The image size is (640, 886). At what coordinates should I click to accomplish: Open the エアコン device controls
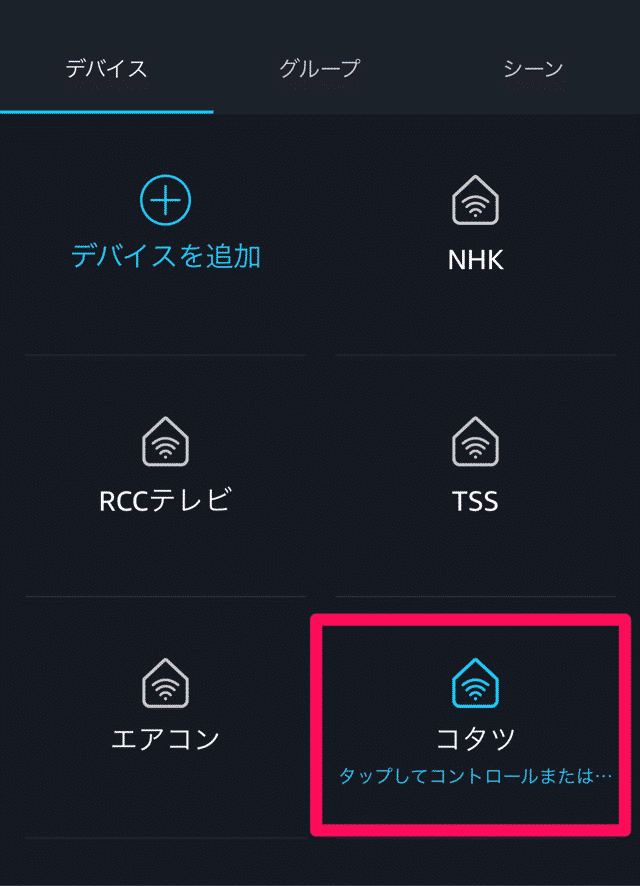tap(166, 710)
